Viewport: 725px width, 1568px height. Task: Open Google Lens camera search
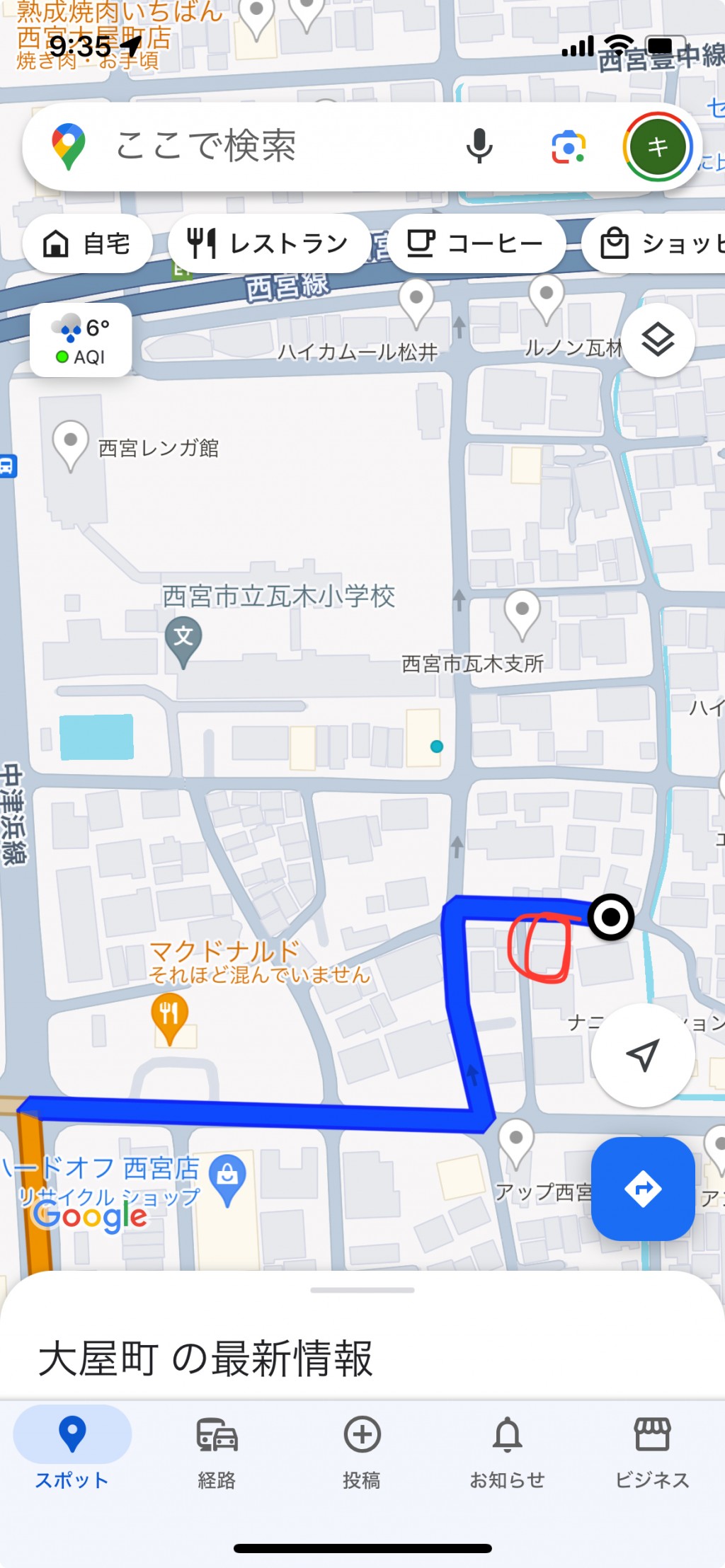569,146
